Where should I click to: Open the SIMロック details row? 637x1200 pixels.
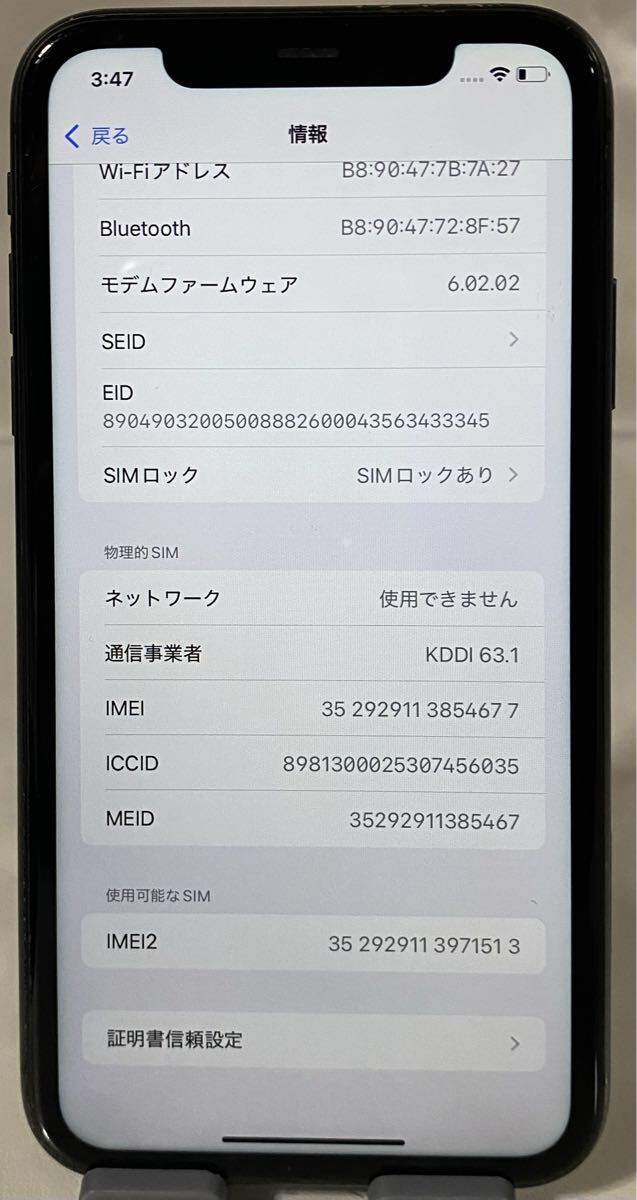tap(312, 475)
